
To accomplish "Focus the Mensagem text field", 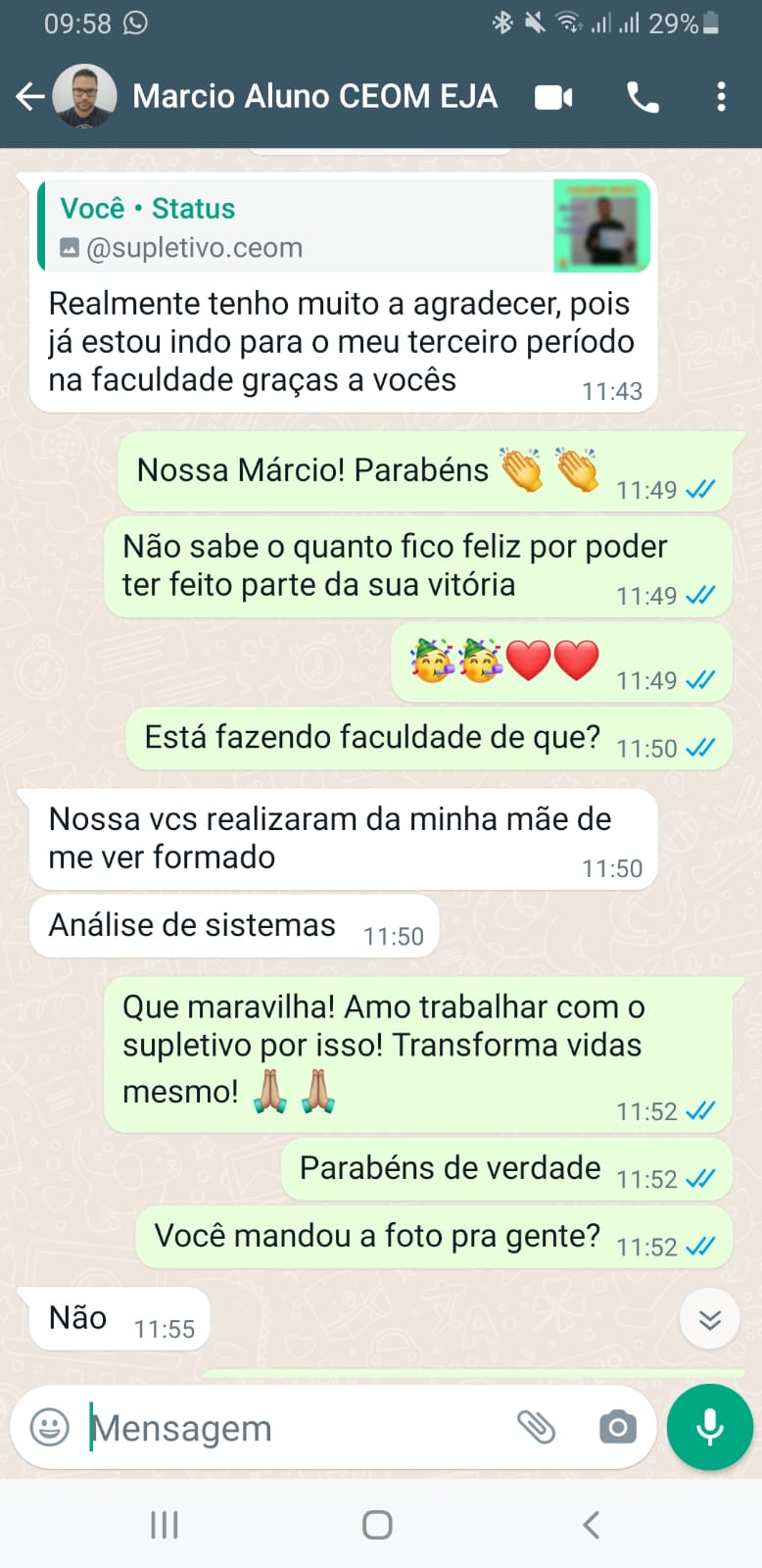I will pos(294,1428).
